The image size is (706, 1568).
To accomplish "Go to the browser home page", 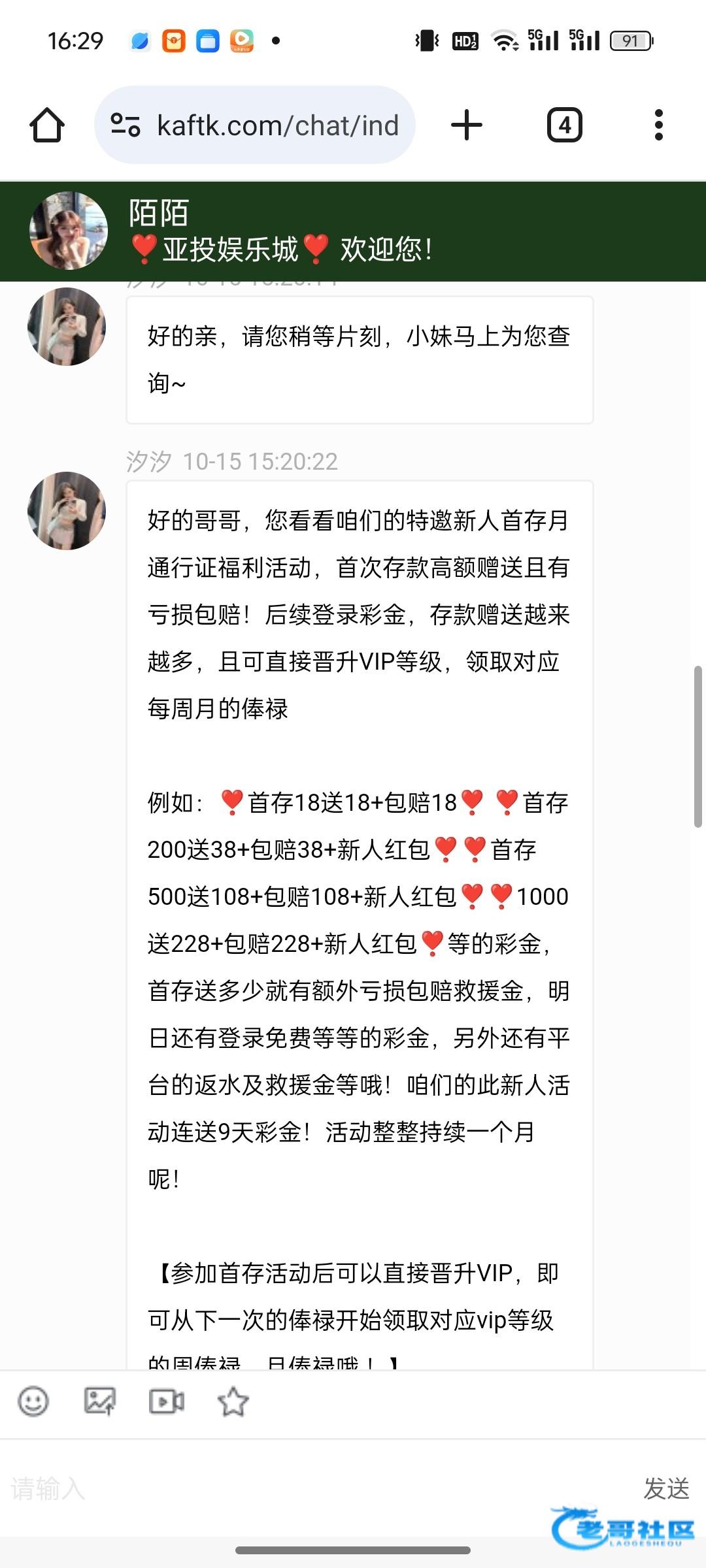I will pos(47,125).
